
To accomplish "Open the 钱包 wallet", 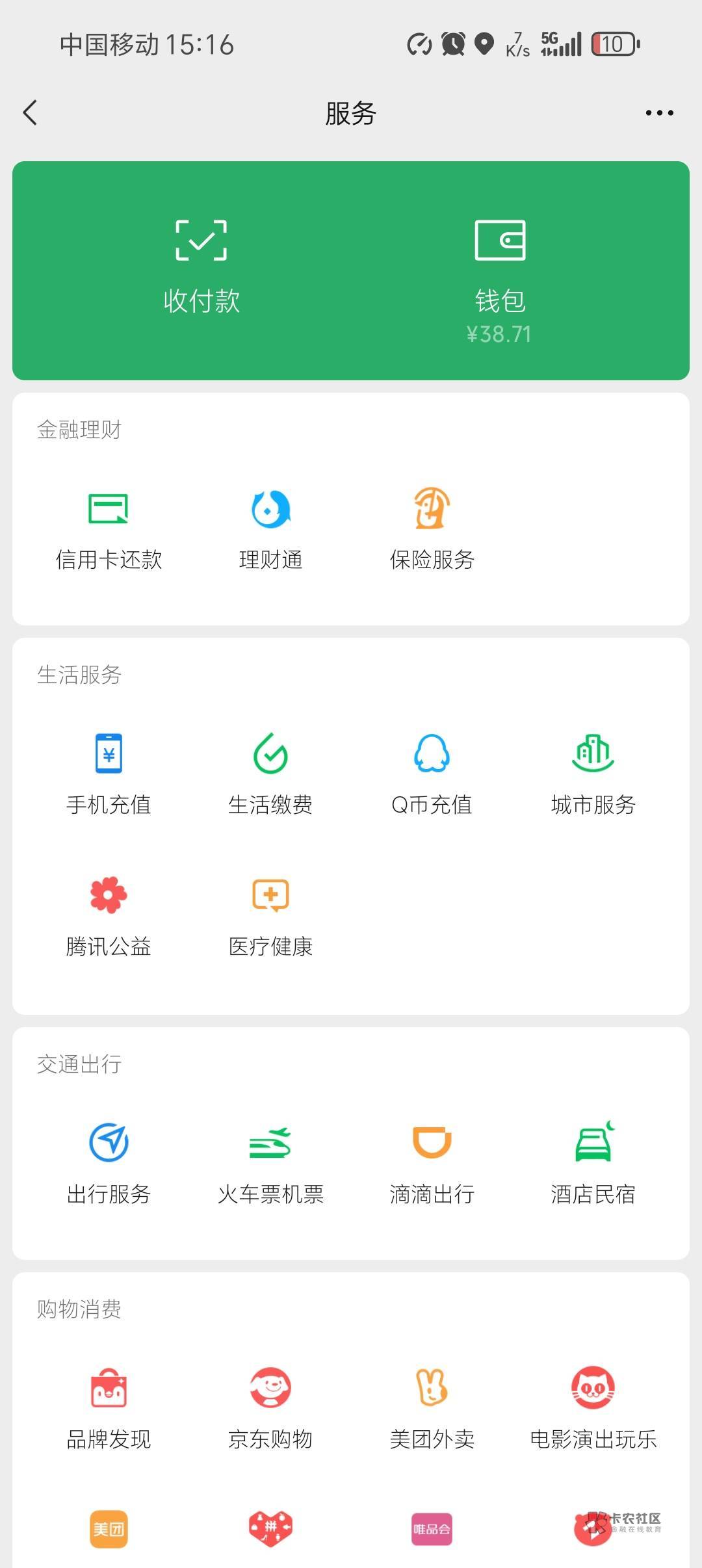I will pyautogui.click(x=499, y=276).
